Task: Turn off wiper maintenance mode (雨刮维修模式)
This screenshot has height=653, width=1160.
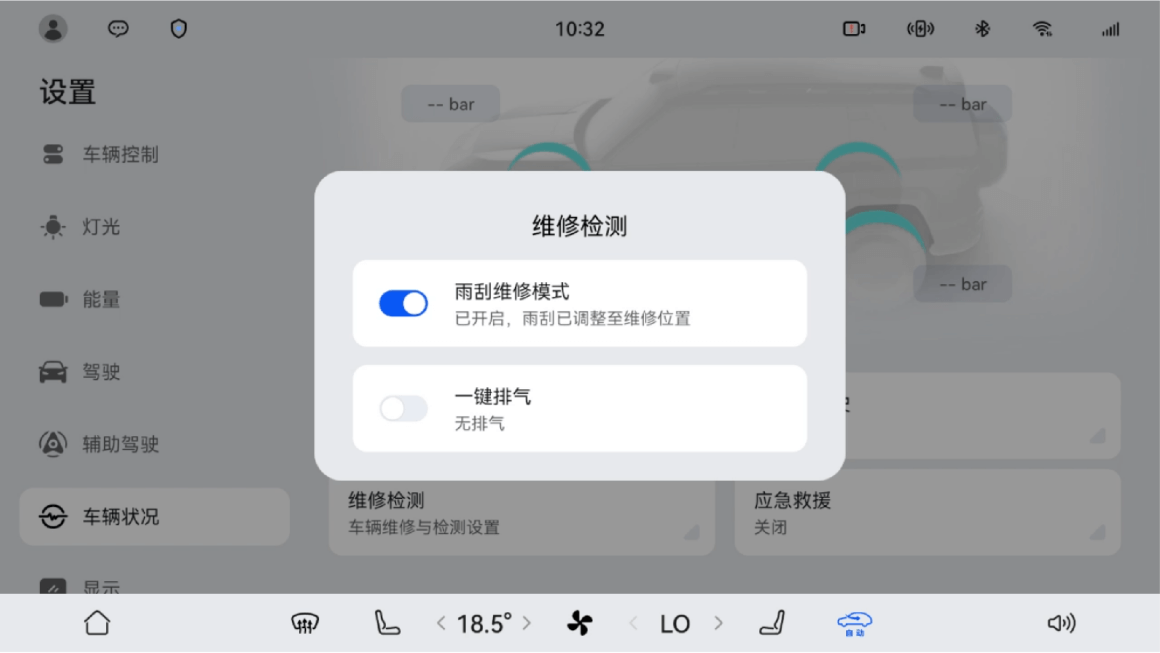Action: [403, 303]
